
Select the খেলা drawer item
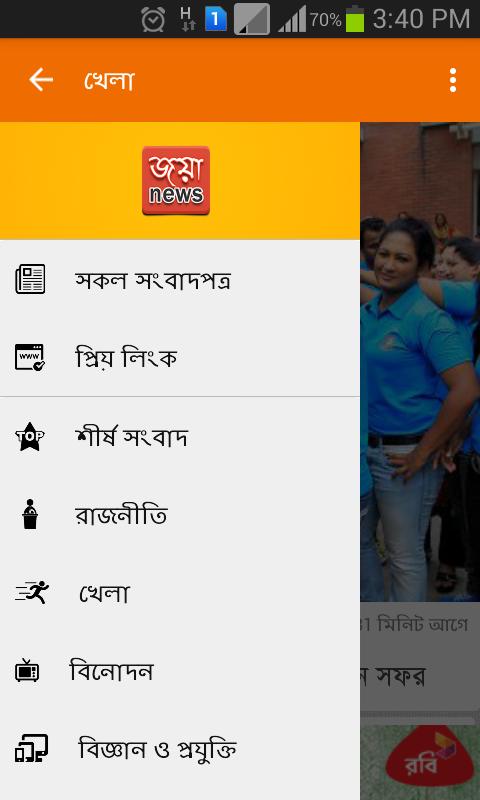pyautogui.click(x=180, y=593)
